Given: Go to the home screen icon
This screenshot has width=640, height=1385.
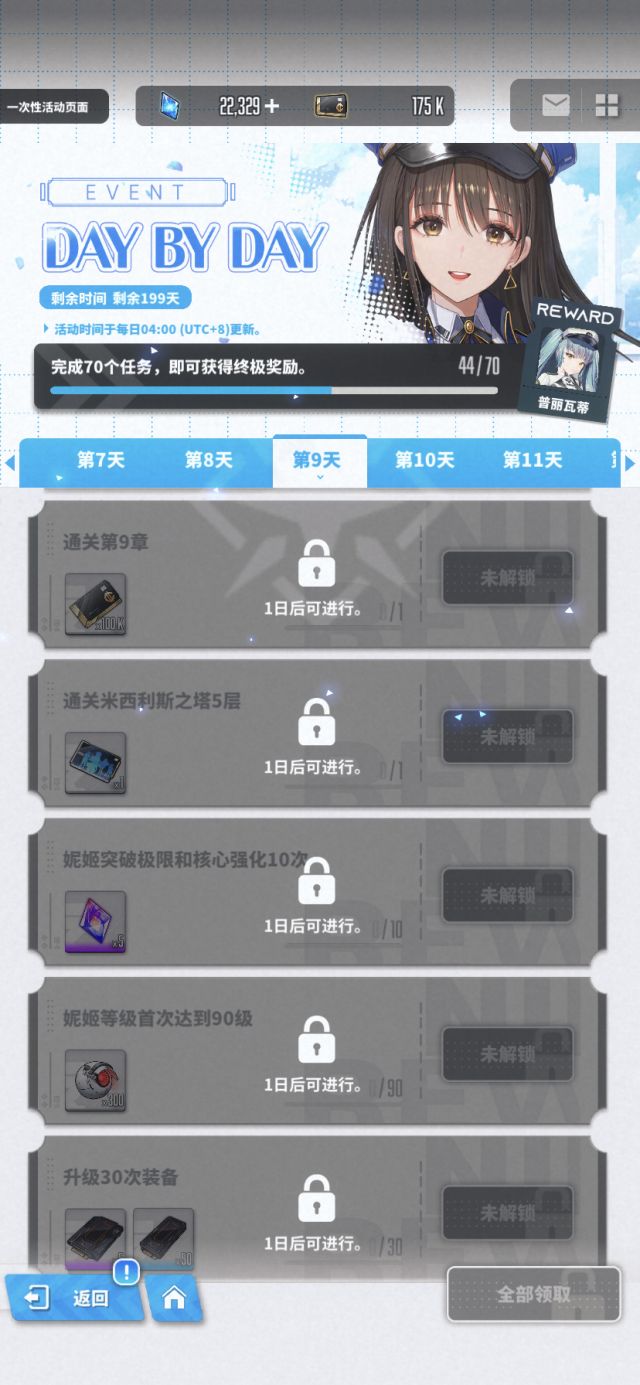Looking at the screenshot, I should [x=174, y=1298].
